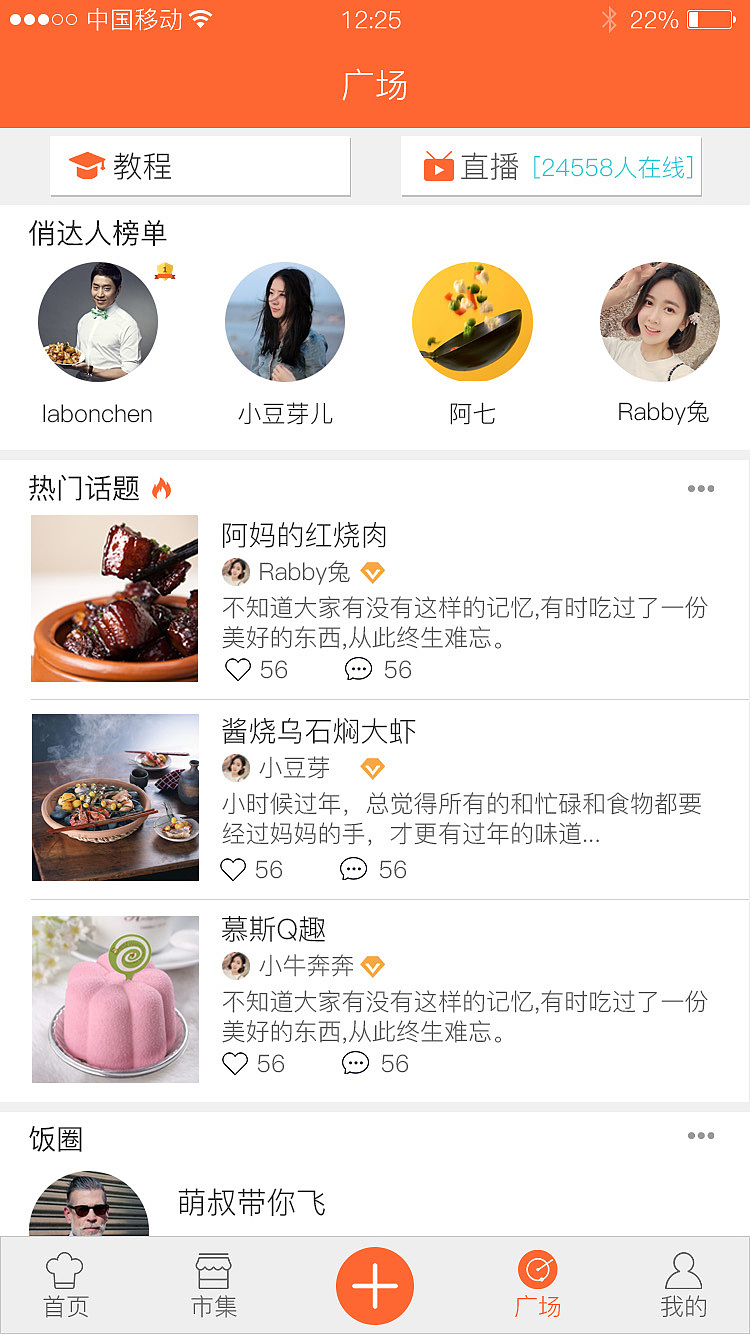Image resolution: width=750 pixels, height=1334 pixels.
Task: Open 阿七's profile avatar
Action: point(472,322)
